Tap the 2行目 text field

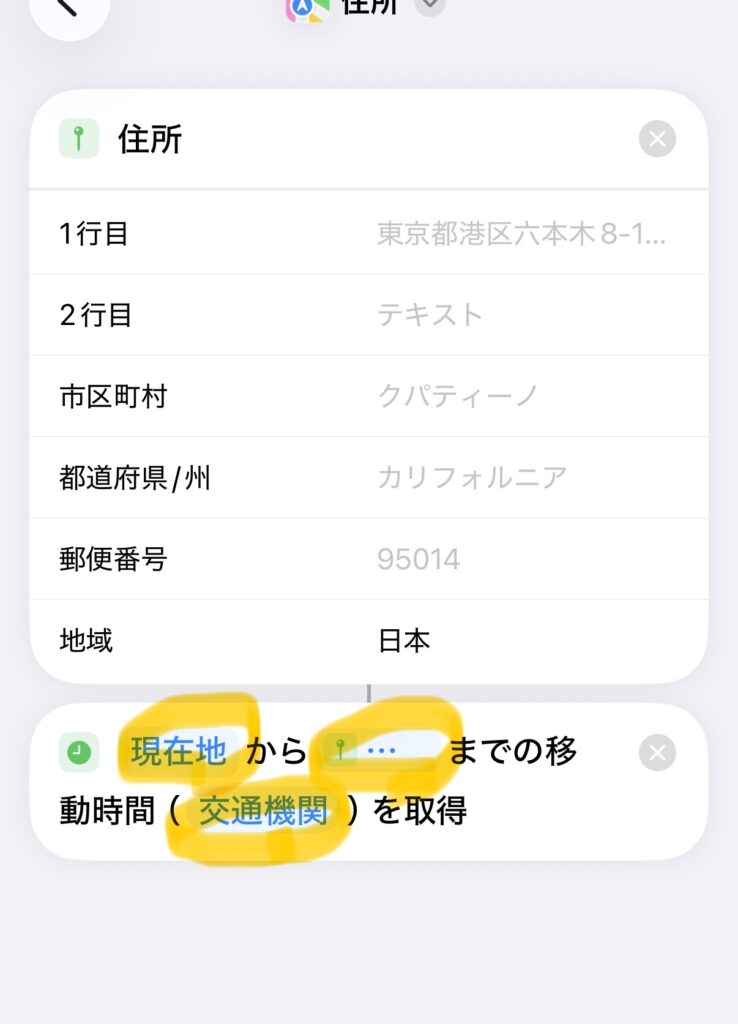520,315
